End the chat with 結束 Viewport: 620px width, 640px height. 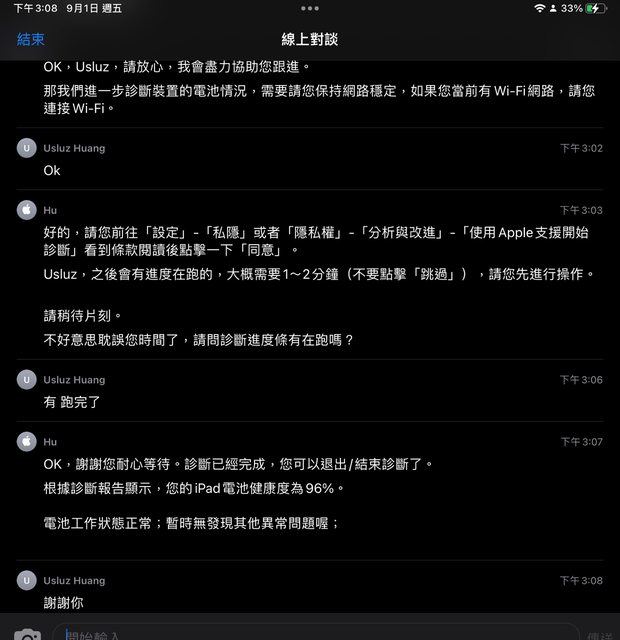[31, 40]
